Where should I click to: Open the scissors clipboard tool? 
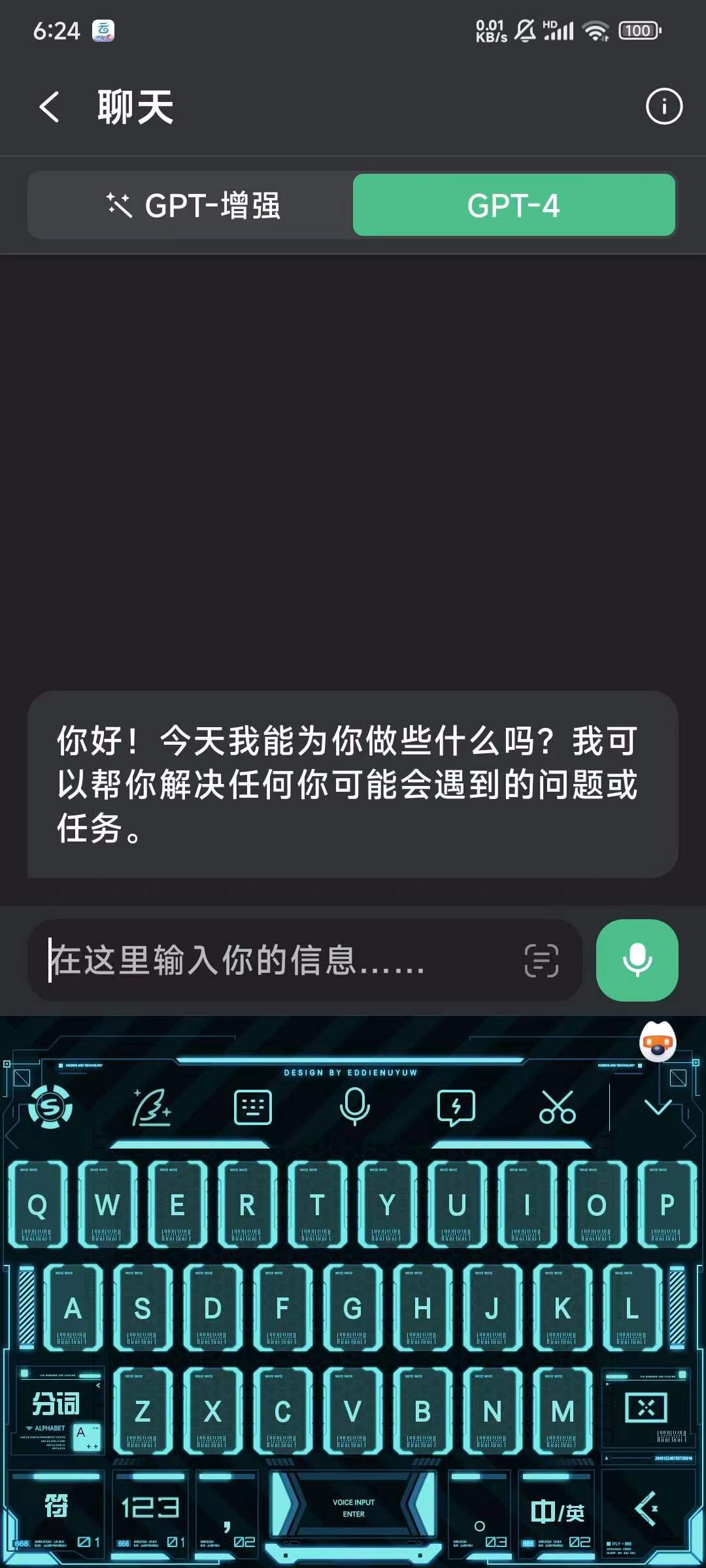[557, 1107]
